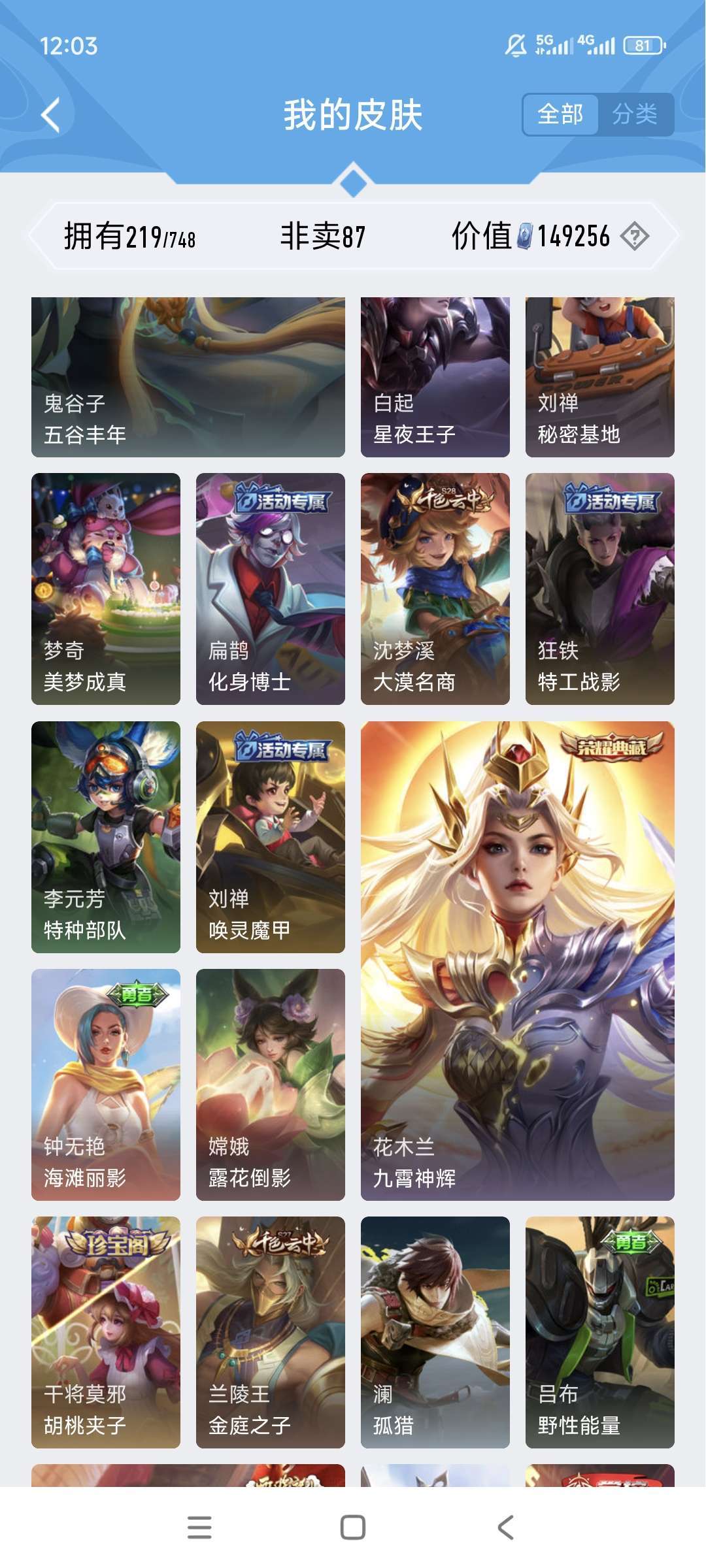Tap 狂铁 特工战影 skin card

tap(600, 589)
